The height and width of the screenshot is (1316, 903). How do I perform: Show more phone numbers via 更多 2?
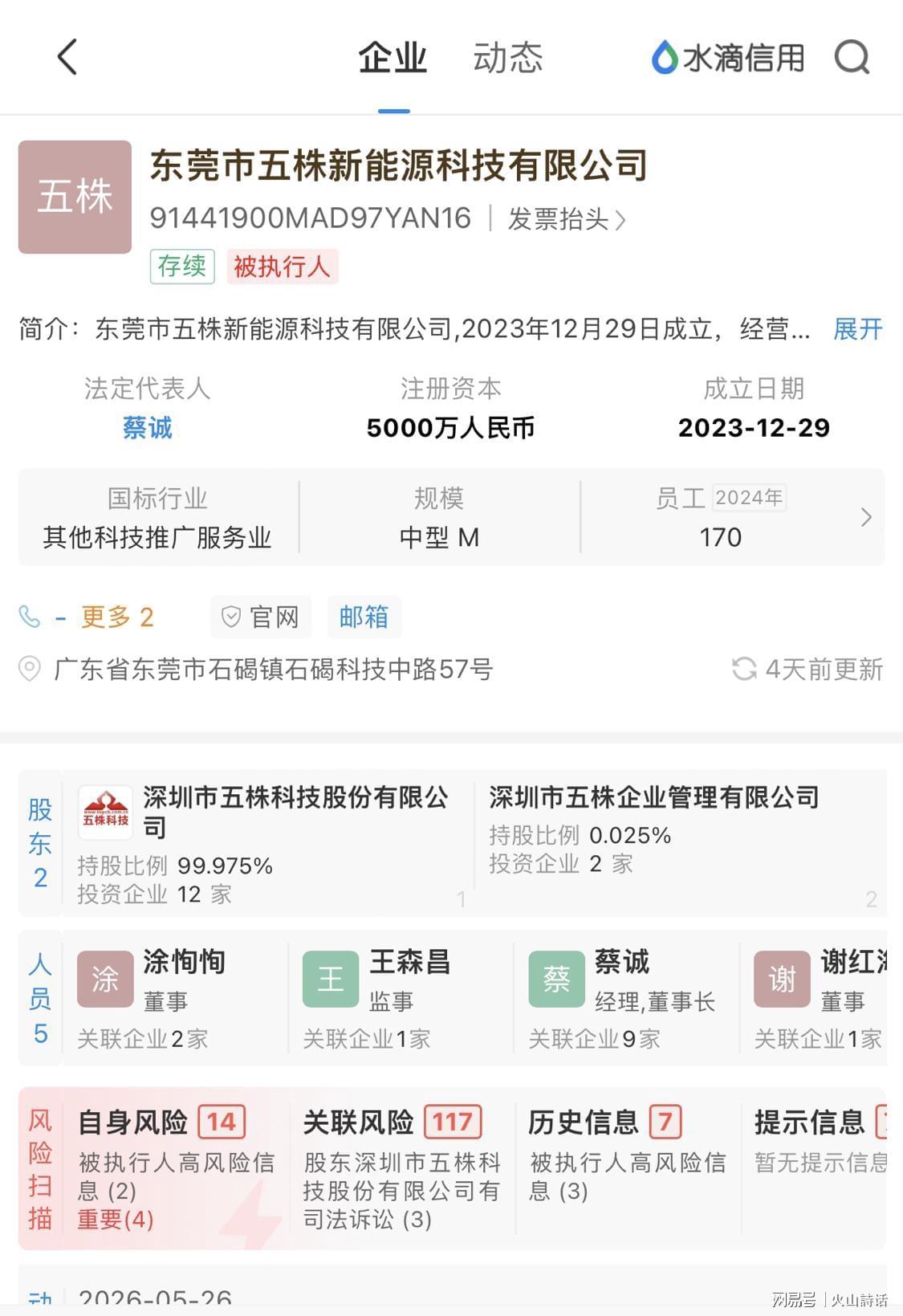click(117, 617)
